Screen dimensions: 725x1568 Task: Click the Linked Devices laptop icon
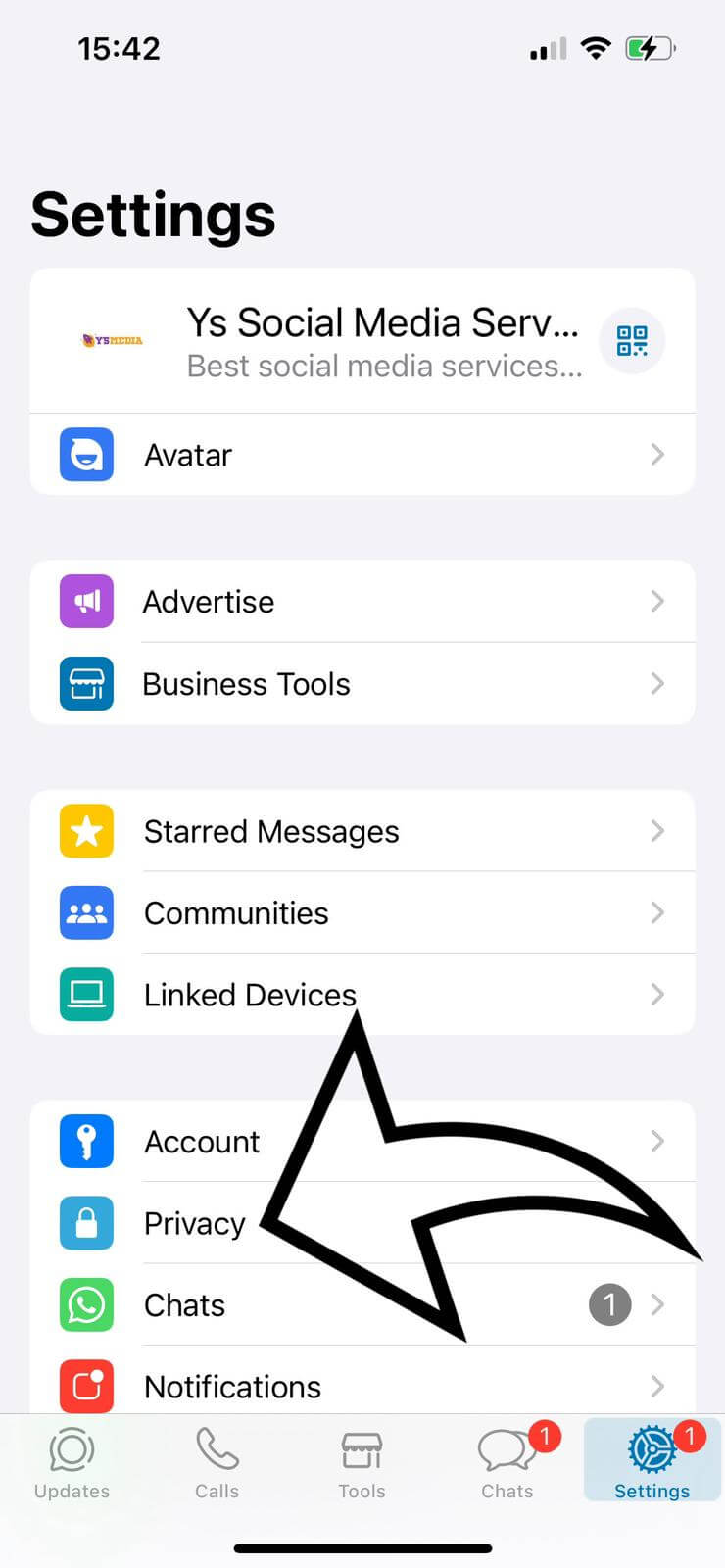pos(86,994)
